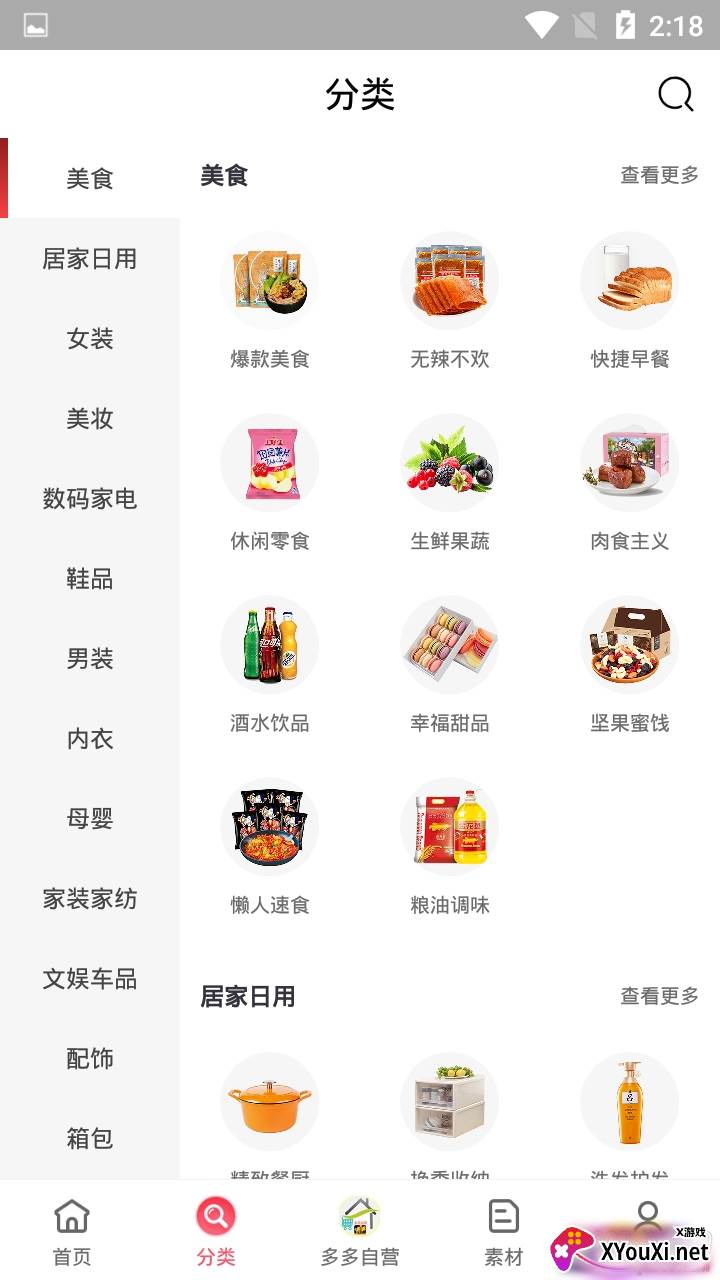
Task: Open the 坚果蜜饯 tile
Action: coord(630,664)
